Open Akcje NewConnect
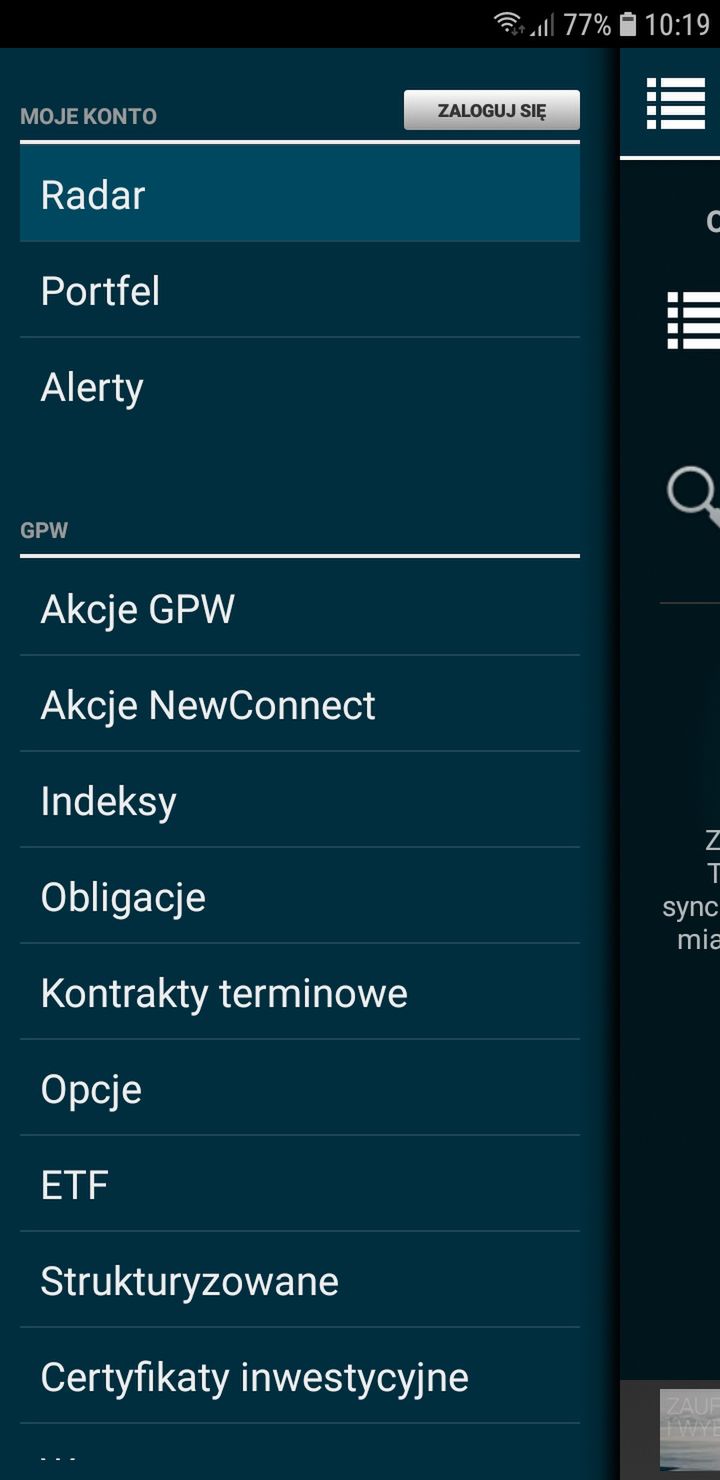The width and height of the screenshot is (720, 1480). coord(300,704)
